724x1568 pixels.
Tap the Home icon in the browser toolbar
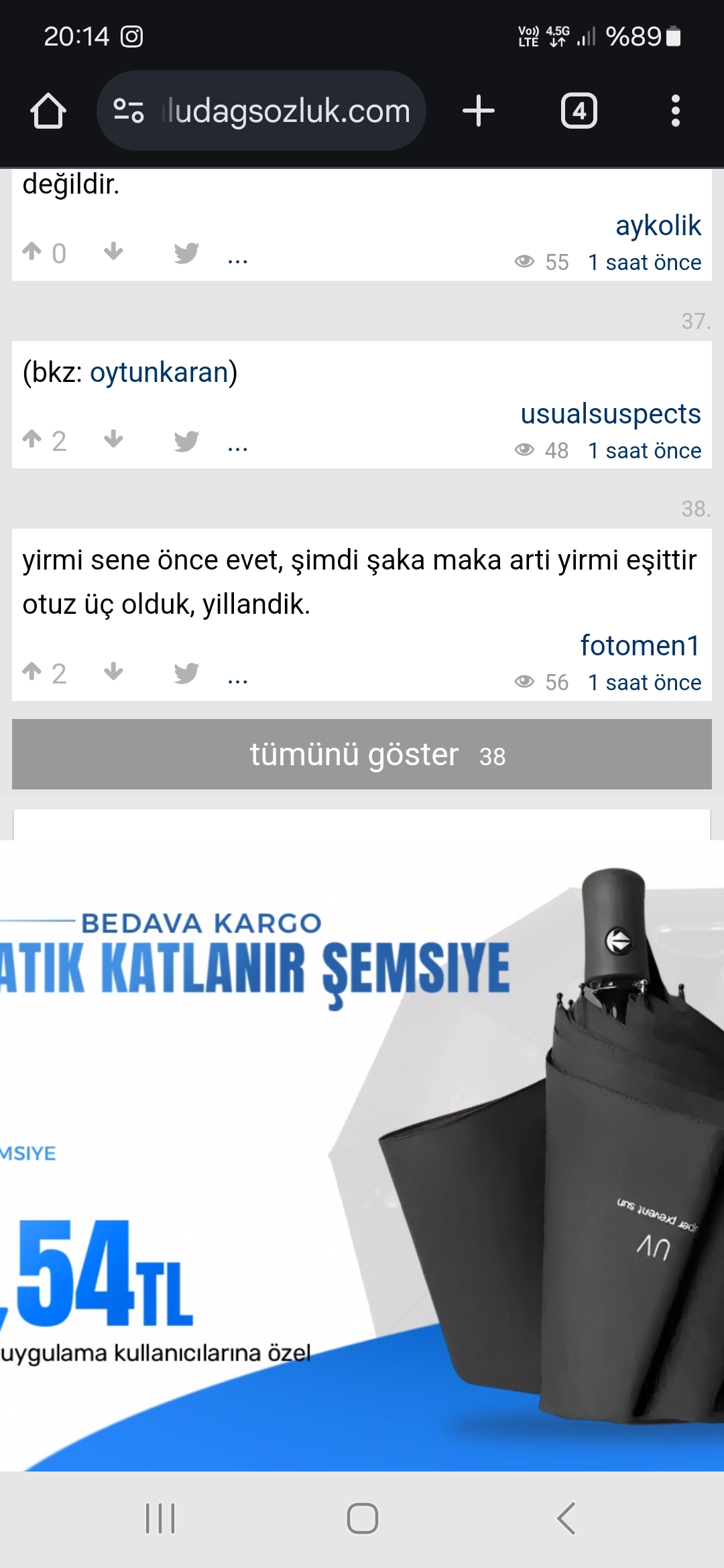[47, 111]
